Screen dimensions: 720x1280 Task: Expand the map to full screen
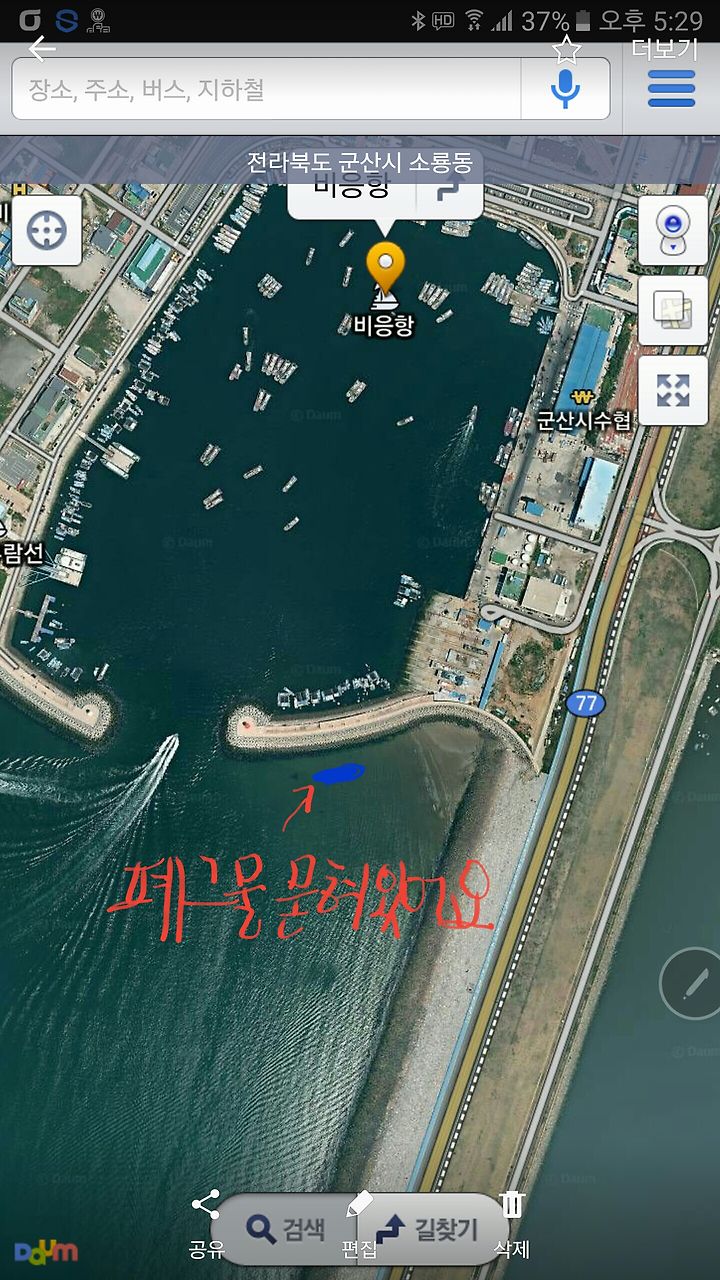pos(673,391)
